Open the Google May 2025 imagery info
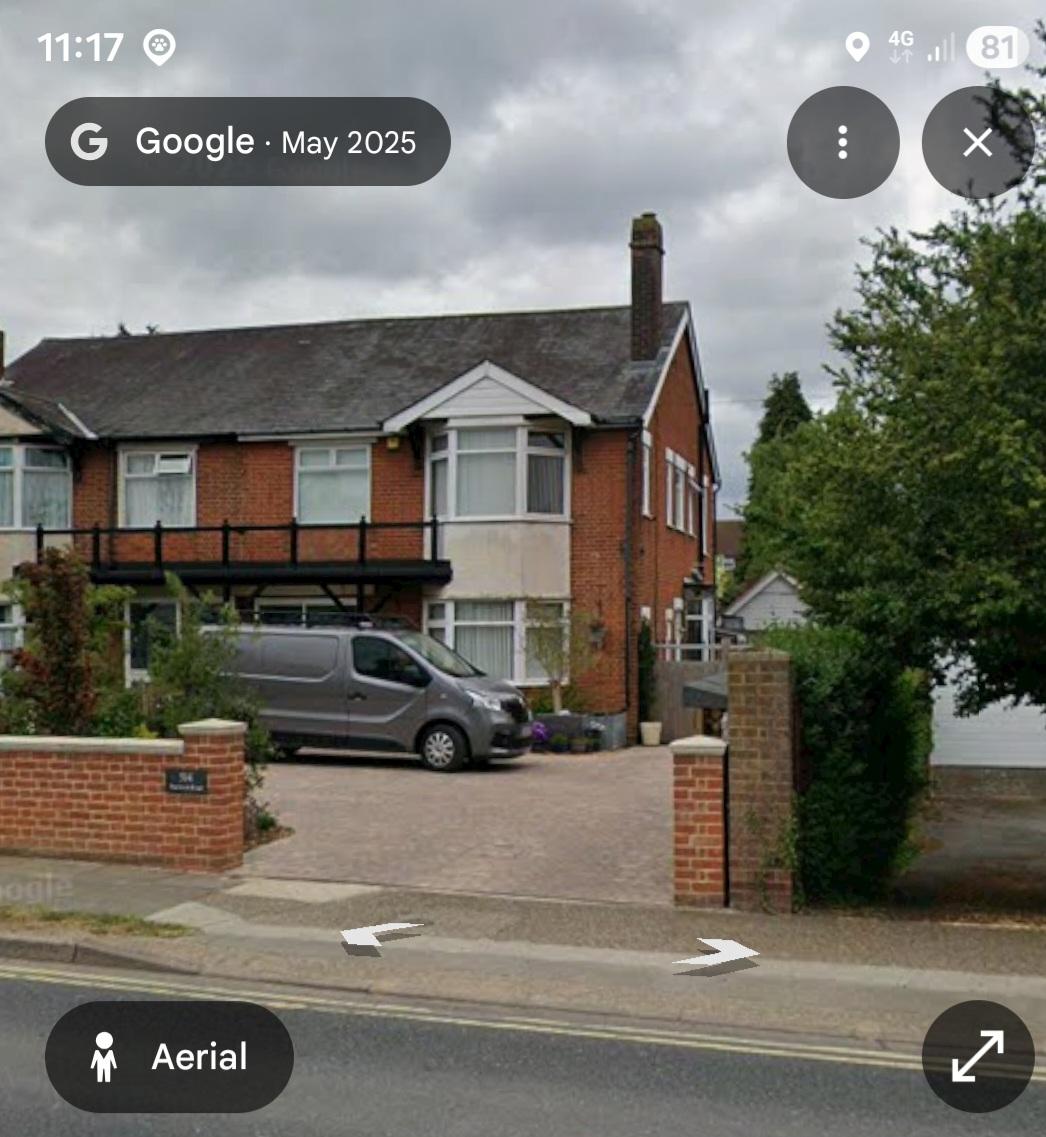Viewport: 1046px width, 1137px height. click(247, 142)
